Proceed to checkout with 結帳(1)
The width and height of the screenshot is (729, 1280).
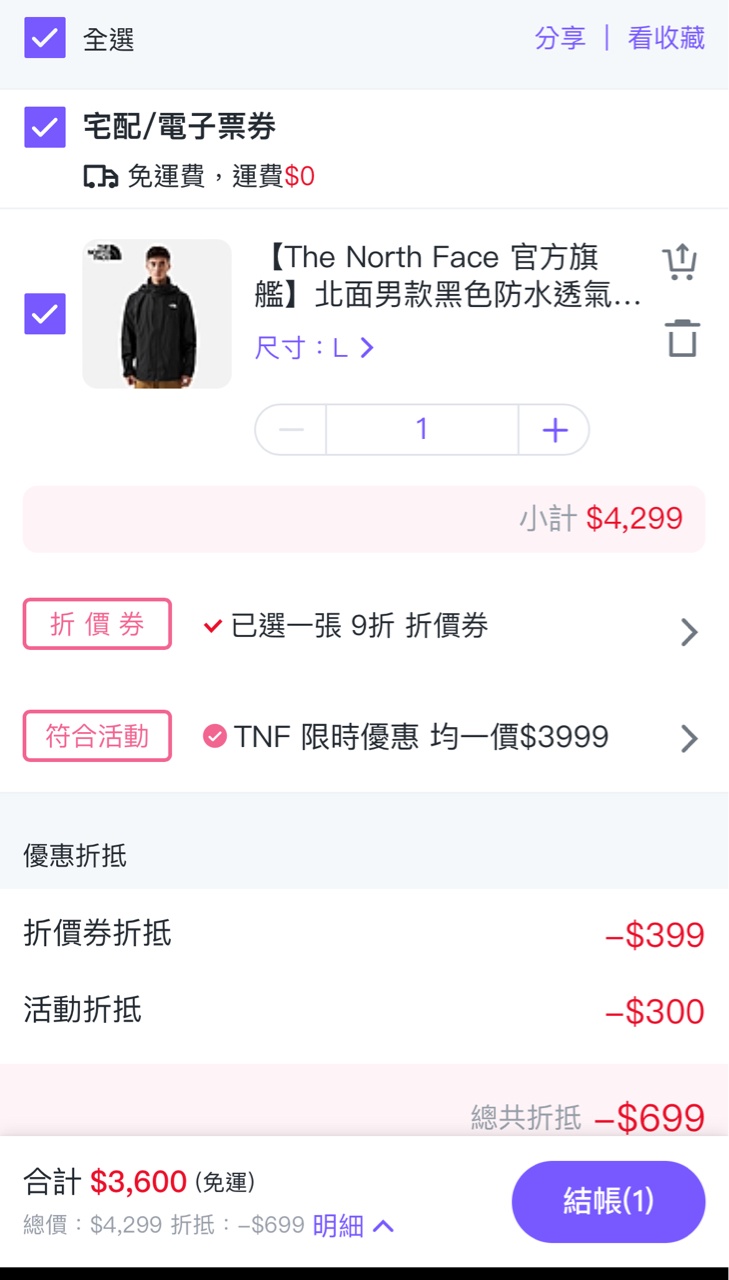click(608, 1201)
